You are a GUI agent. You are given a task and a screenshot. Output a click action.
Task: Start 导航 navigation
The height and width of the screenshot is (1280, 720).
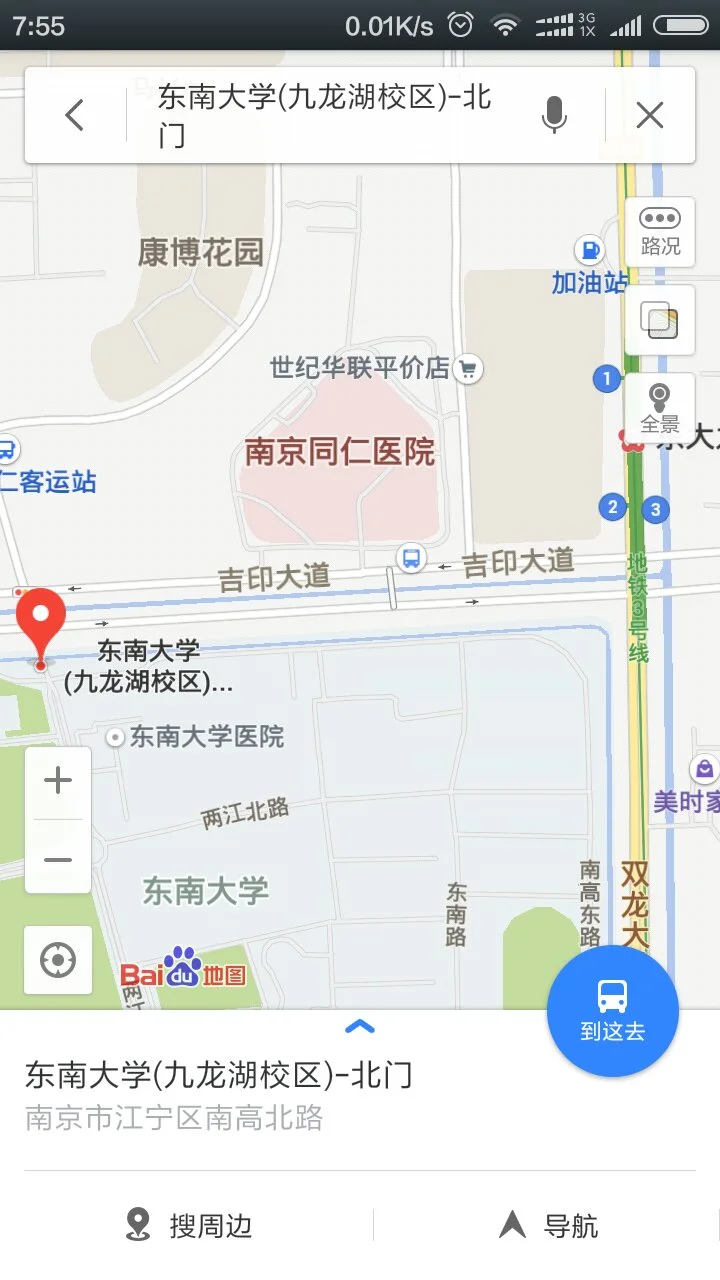pos(548,1225)
